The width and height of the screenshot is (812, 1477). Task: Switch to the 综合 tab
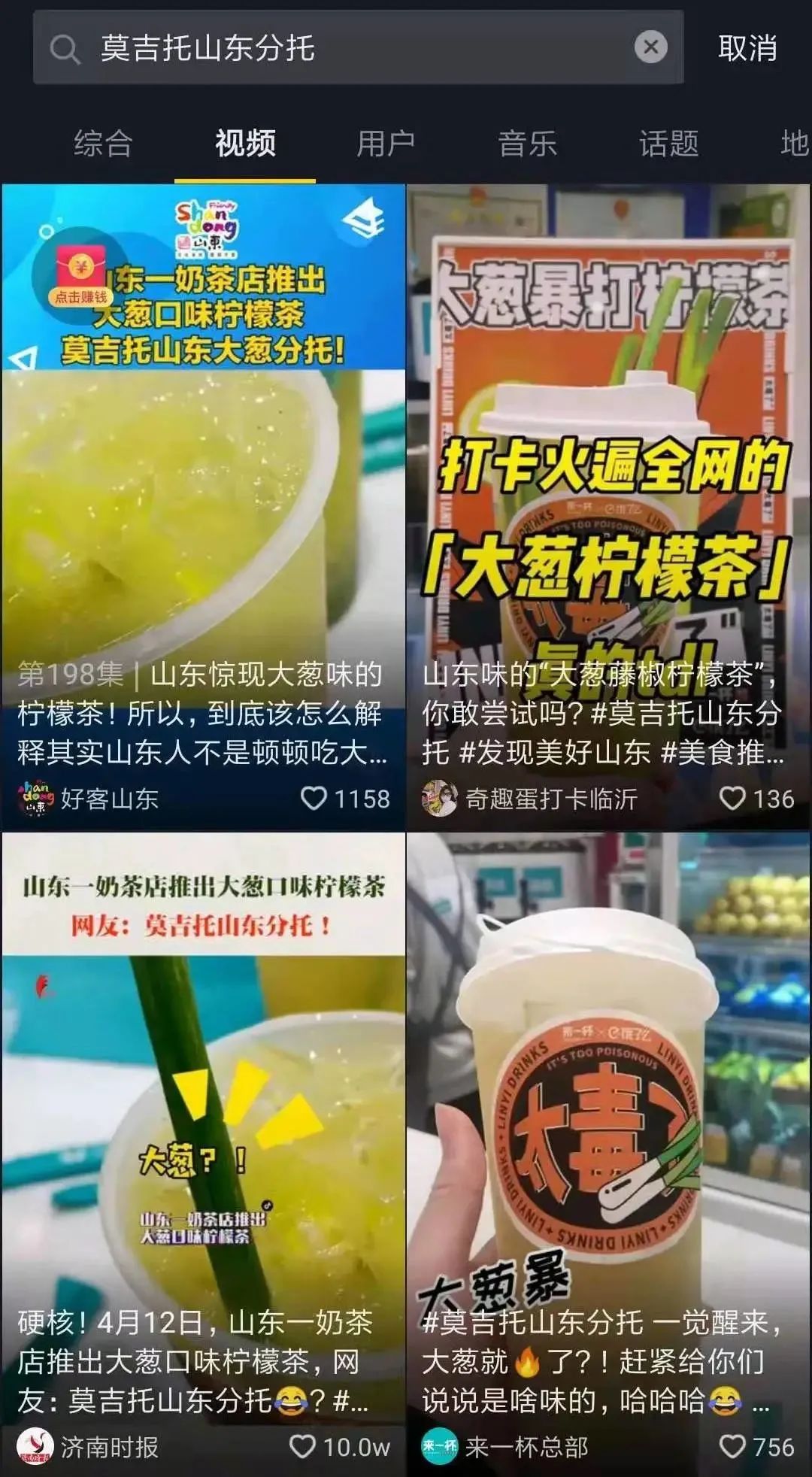tap(103, 143)
